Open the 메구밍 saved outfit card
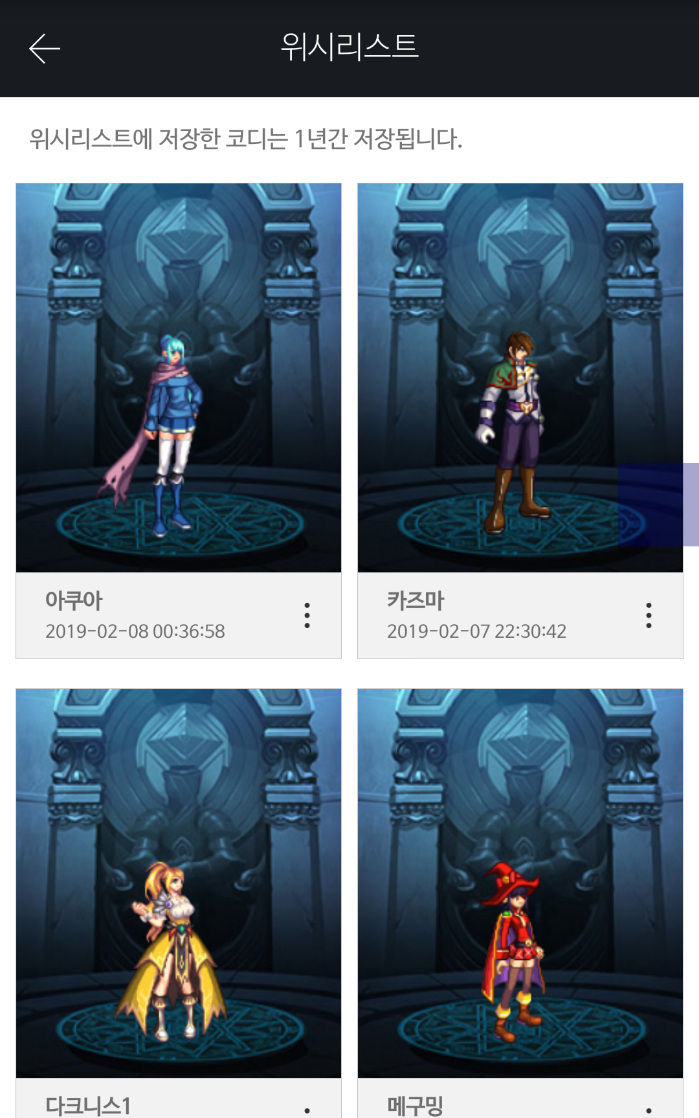This screenshot has width=699, height=1118. [520, 882]
